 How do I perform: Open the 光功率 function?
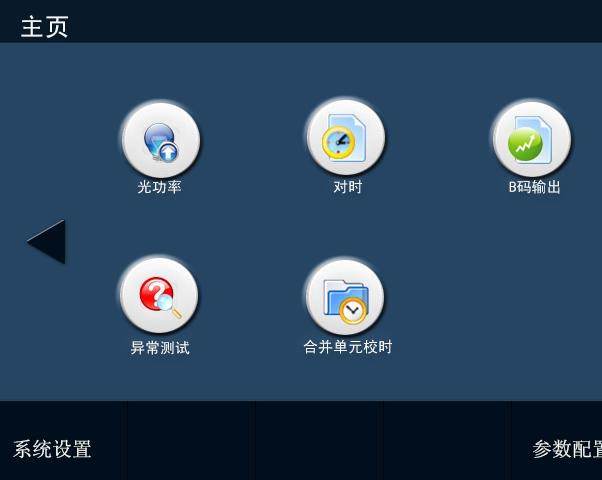pyautogui.click(x=160, y=141)
